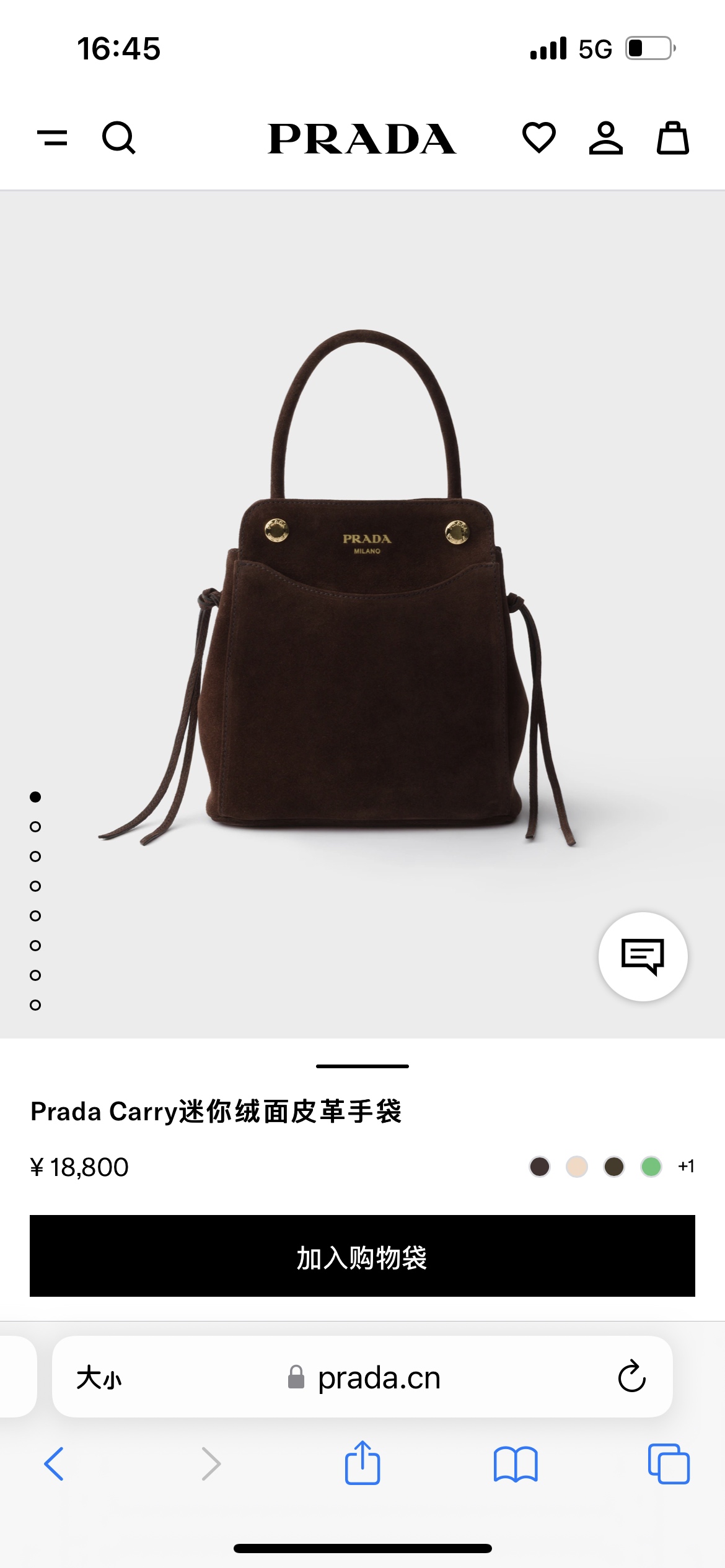Share this page from Safari toolbar
The image size is (725, 1568).
[362, 1463]
